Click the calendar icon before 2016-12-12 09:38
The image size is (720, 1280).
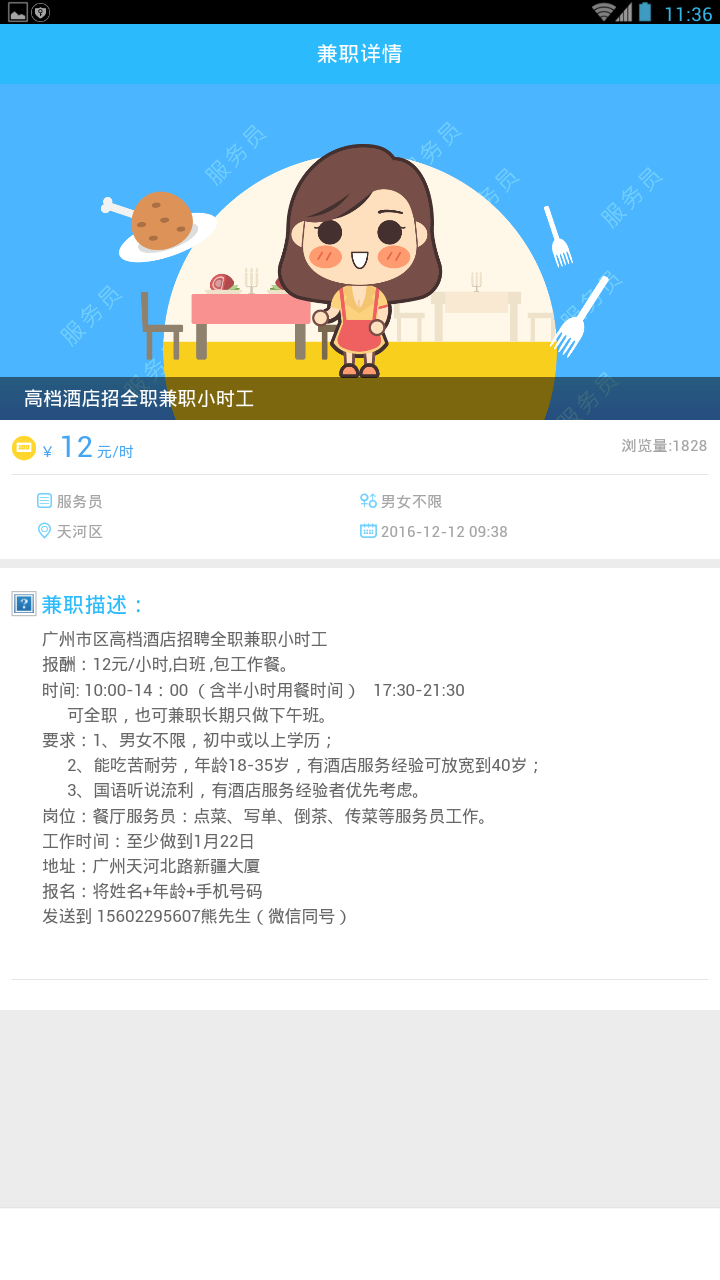point(369,533)
